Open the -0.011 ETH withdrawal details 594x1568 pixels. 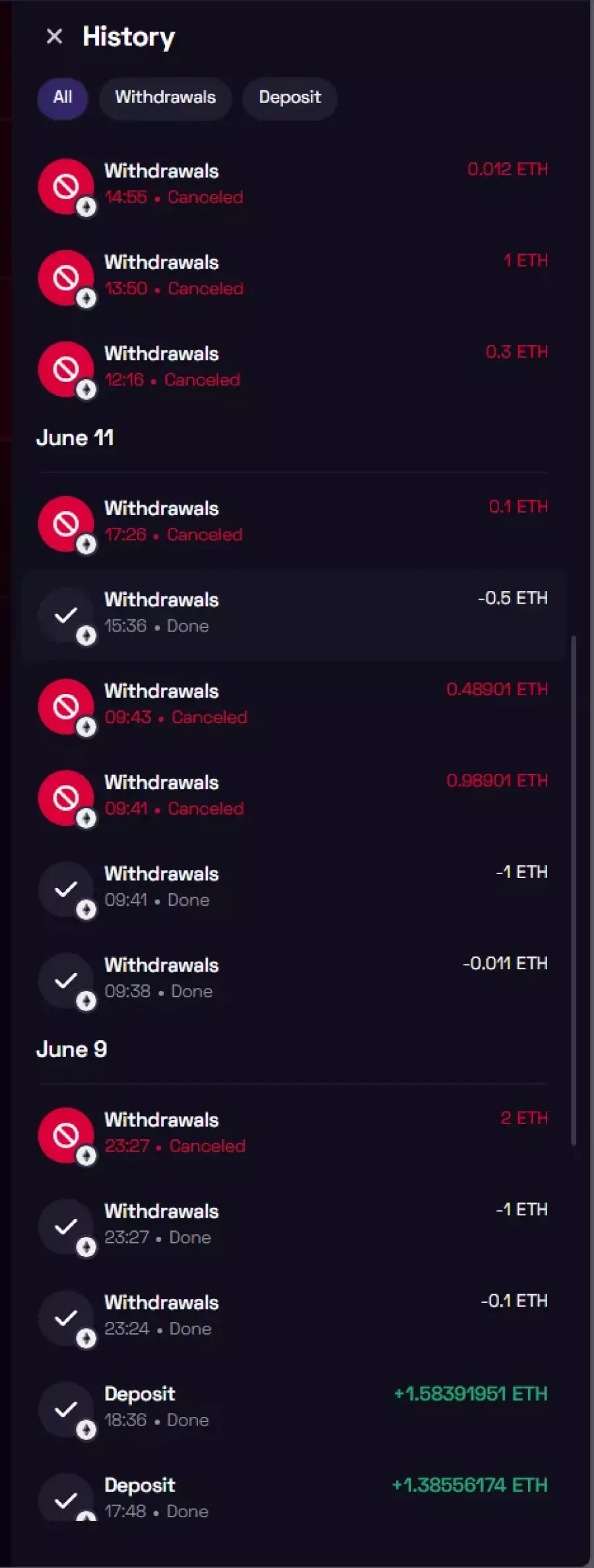[292, 978]
